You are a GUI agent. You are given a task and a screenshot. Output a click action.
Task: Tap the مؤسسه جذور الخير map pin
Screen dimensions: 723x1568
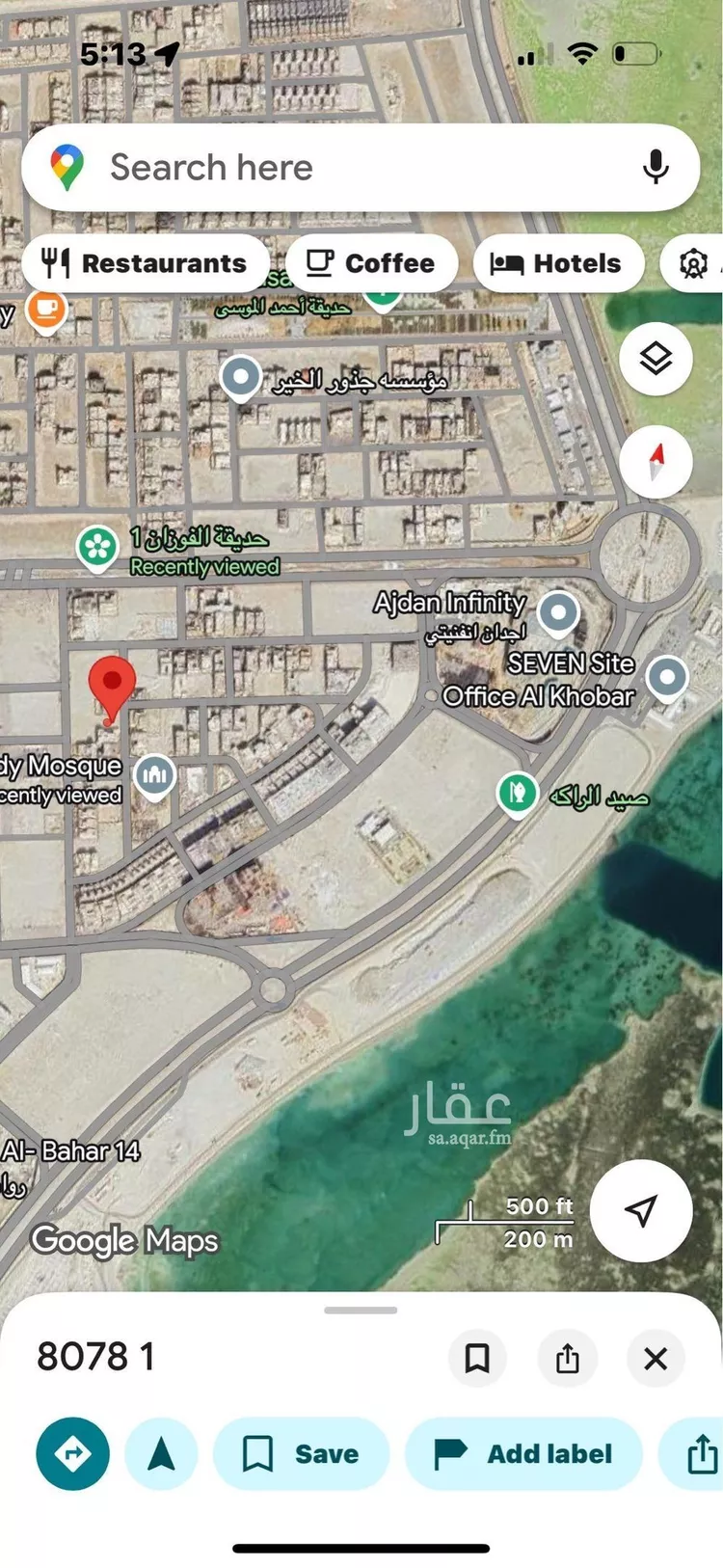click(x=240, y=376)
